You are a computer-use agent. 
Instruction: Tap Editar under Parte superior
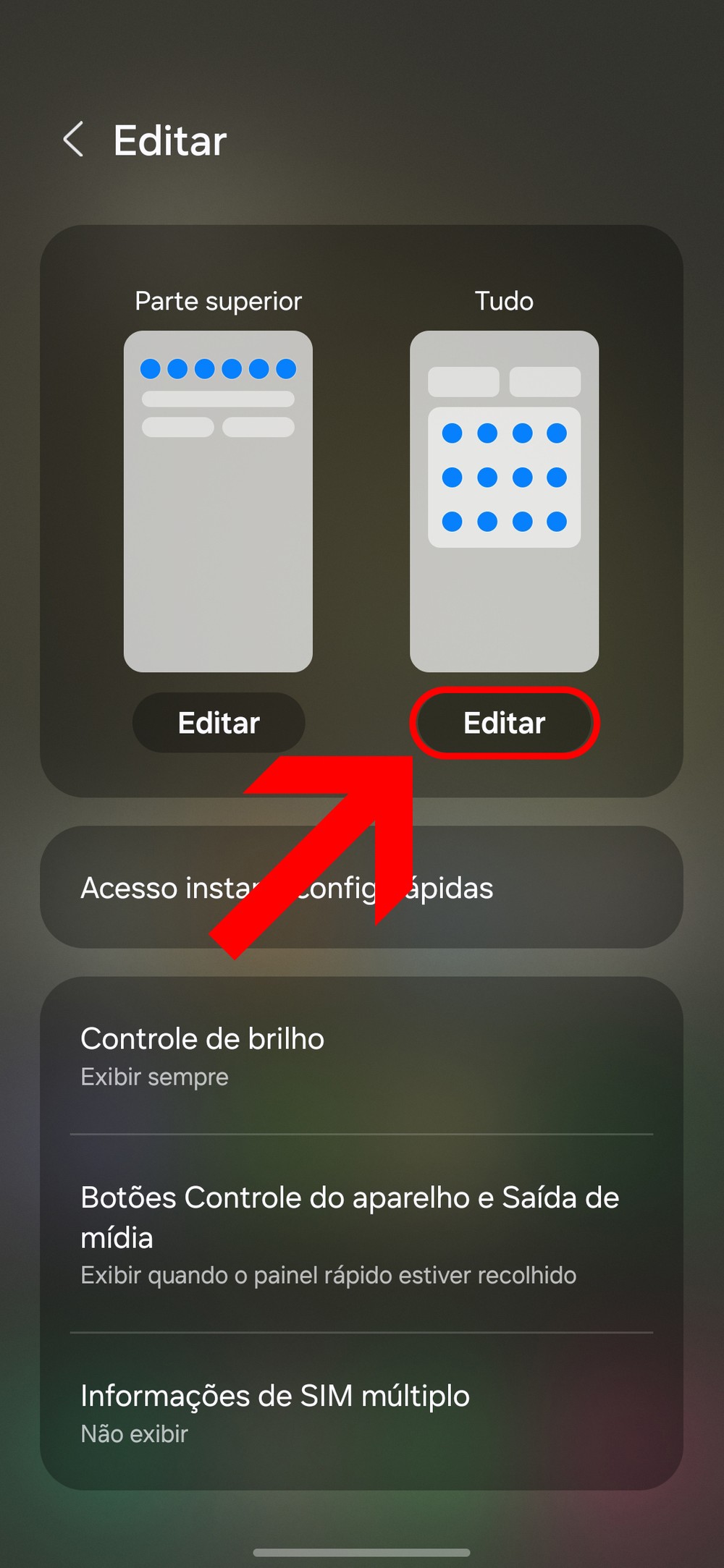[219, 723]
